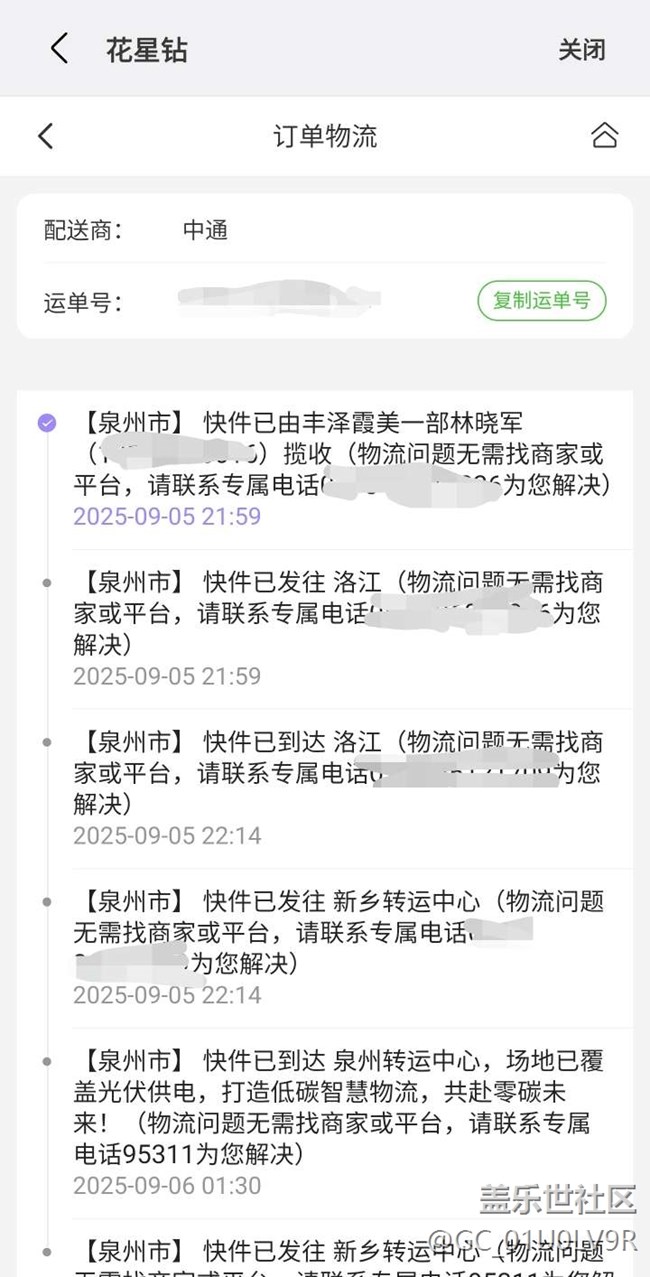Copy the tracking number with 复制运单号
Image resolution: width=650 pixels, height=1277 pixels.
click(541, 300)
